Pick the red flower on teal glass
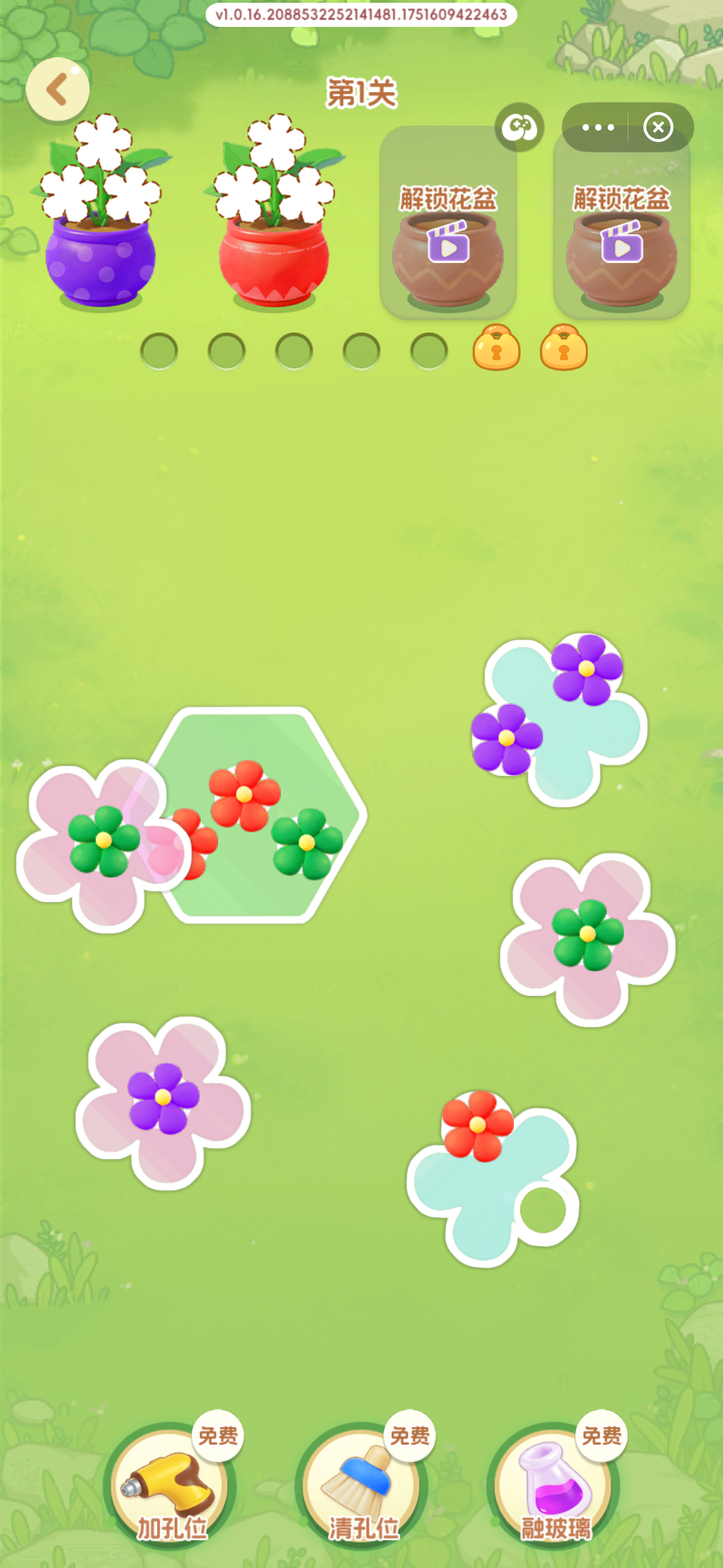 coord(478,1125)
